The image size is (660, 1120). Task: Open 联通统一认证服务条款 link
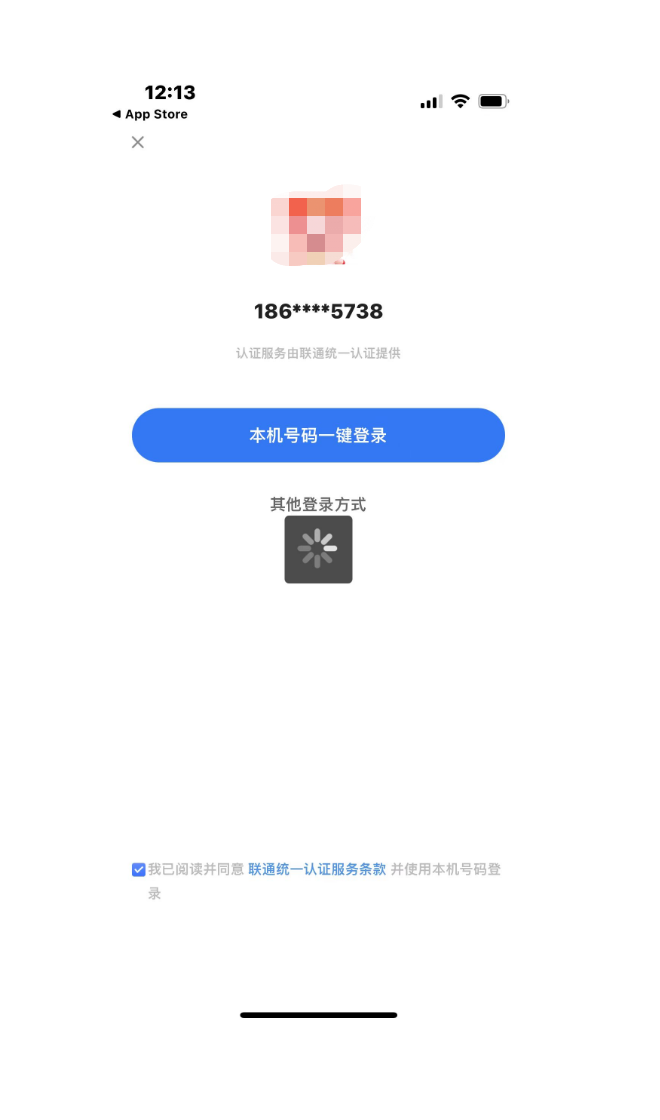[317, 869]
